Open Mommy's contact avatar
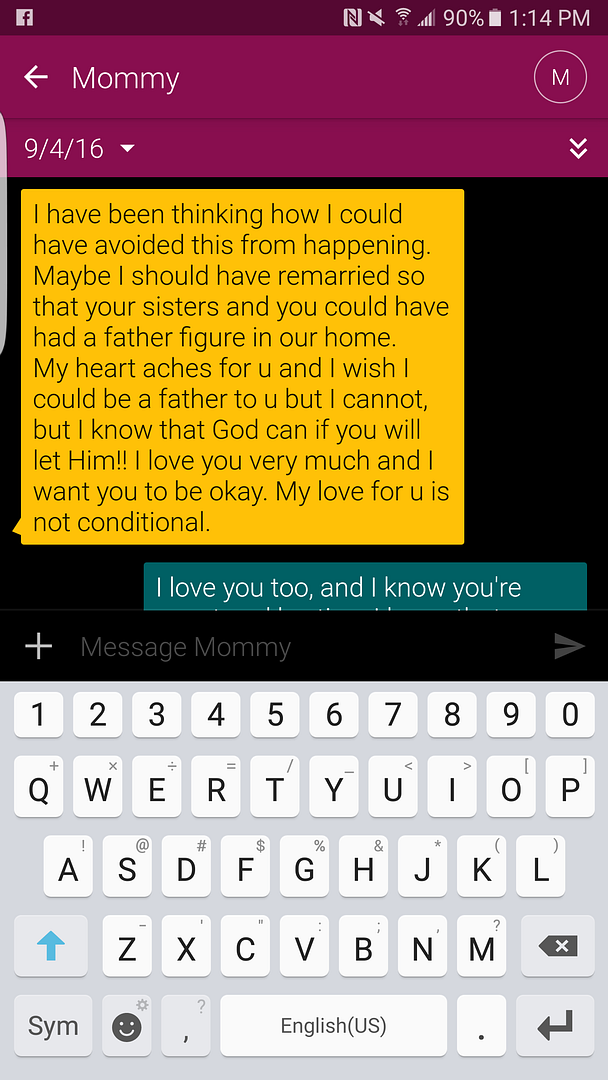The height and width of the screenshot is (1080, 608). (x=560, y=77)
